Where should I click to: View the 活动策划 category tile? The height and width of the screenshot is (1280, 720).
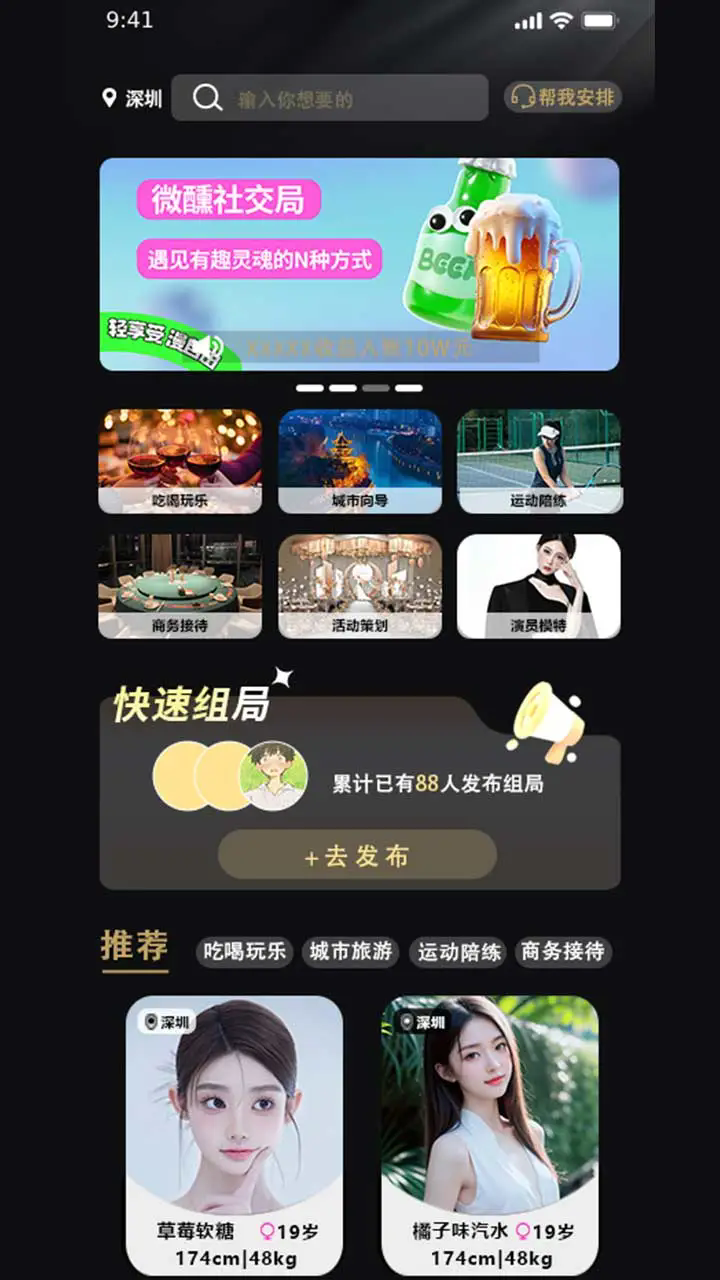coord(359,586)
